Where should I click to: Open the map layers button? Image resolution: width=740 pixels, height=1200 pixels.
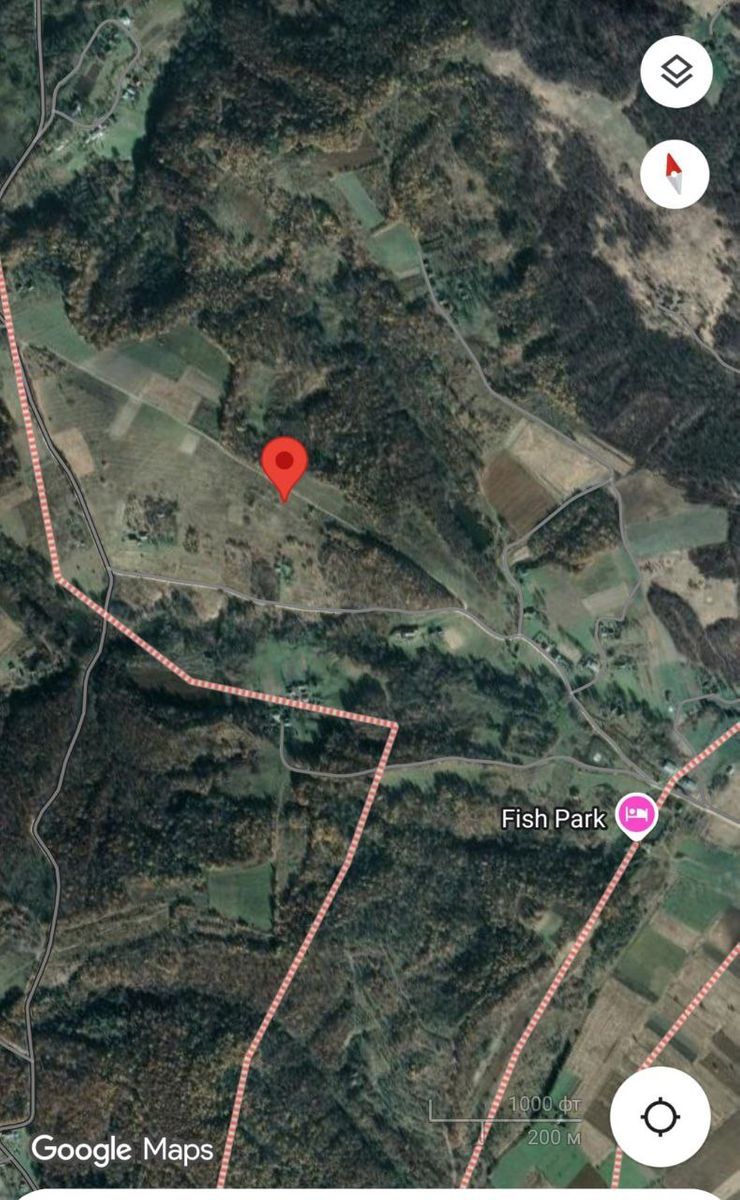[x=676, y=72]
